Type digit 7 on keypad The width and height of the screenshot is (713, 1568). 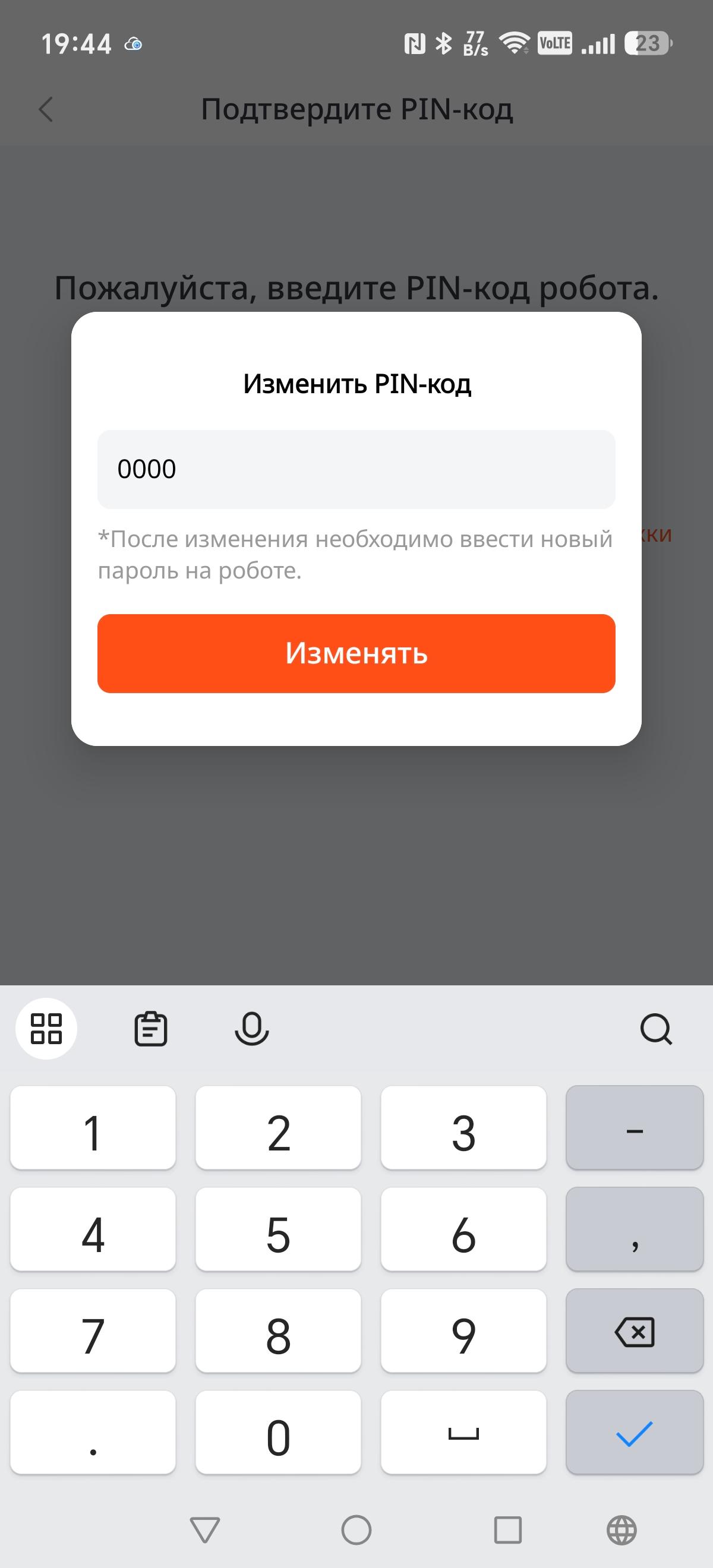pos(93,1330)
